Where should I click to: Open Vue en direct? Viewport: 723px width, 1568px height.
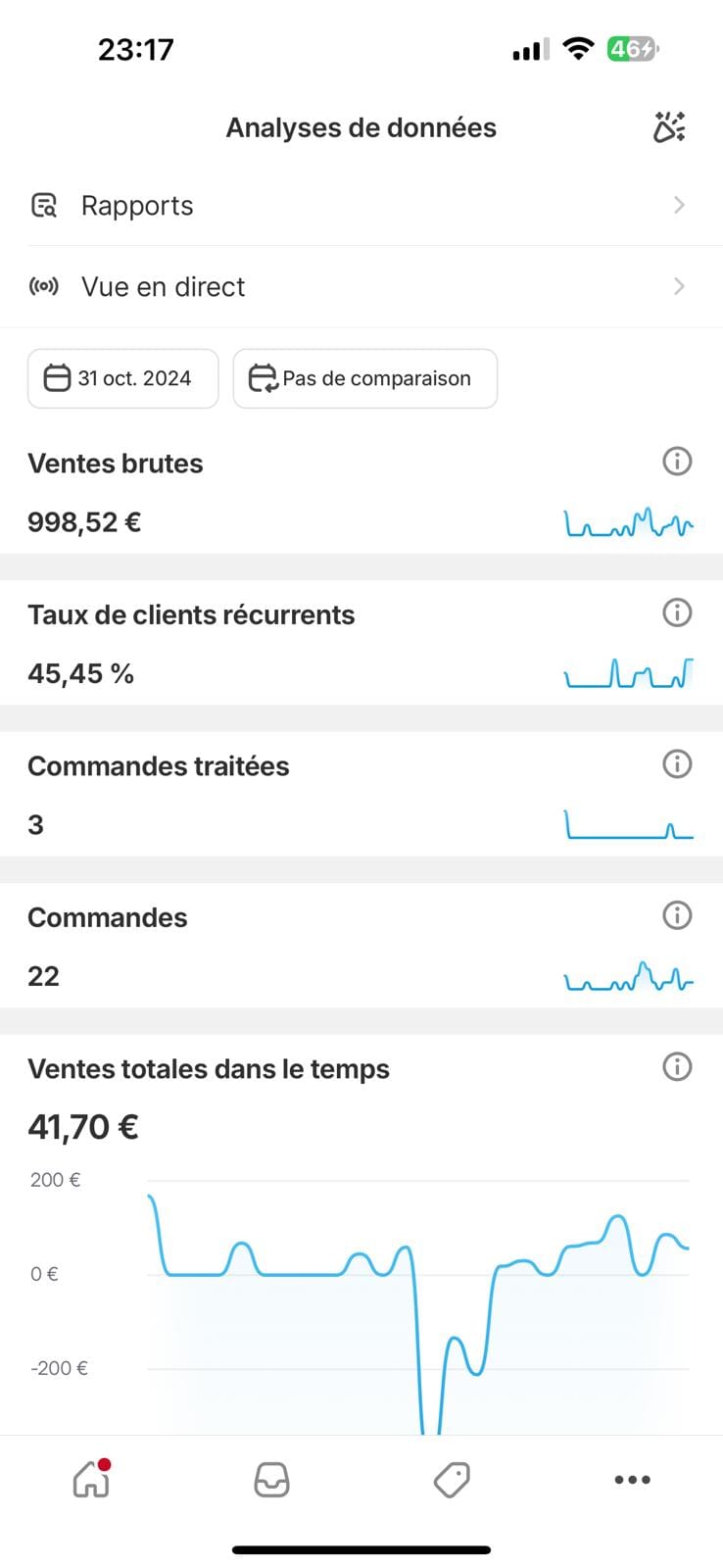[x=361, y=287]
